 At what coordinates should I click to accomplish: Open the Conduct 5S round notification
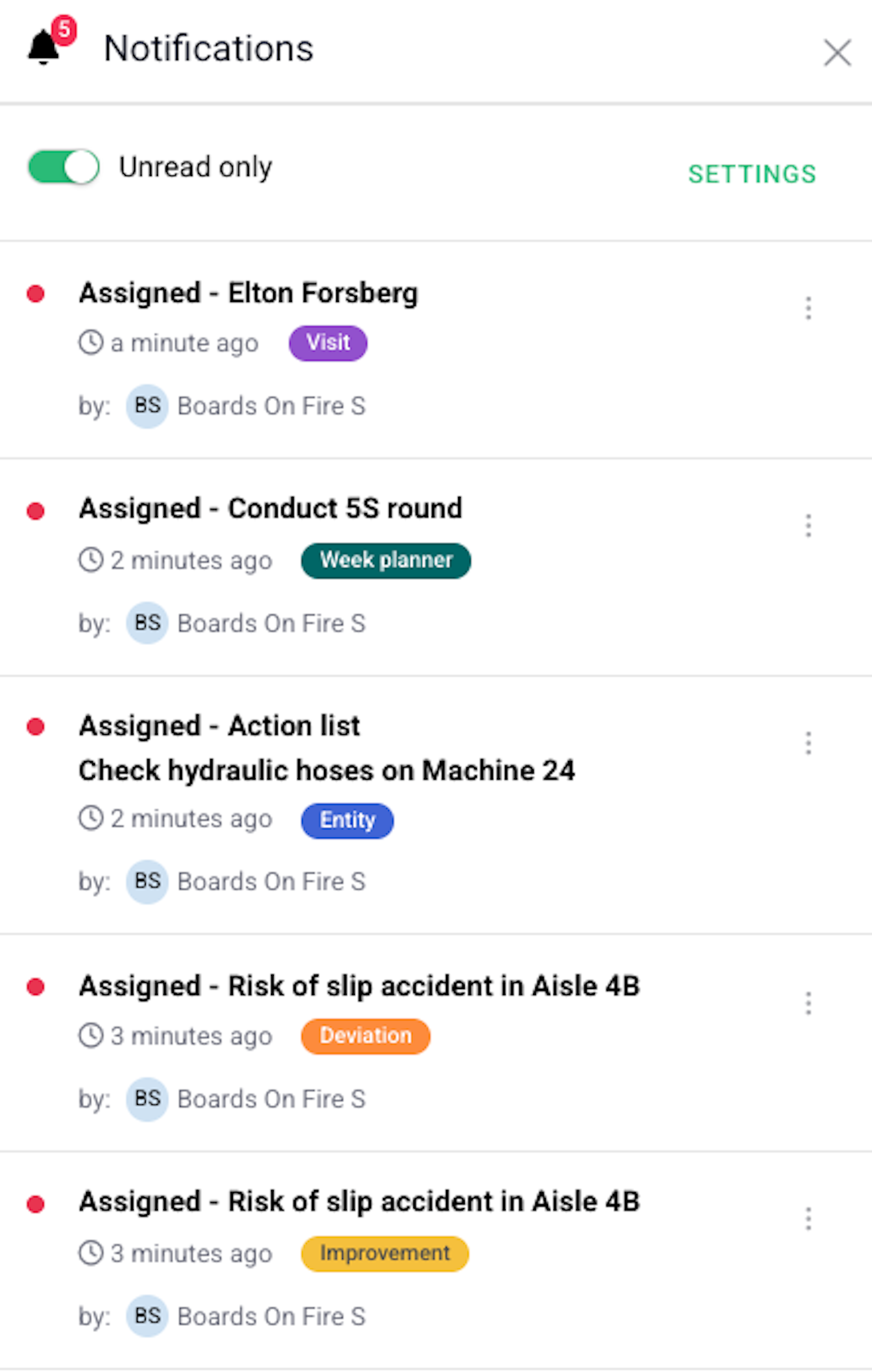(x=270, y=509)
